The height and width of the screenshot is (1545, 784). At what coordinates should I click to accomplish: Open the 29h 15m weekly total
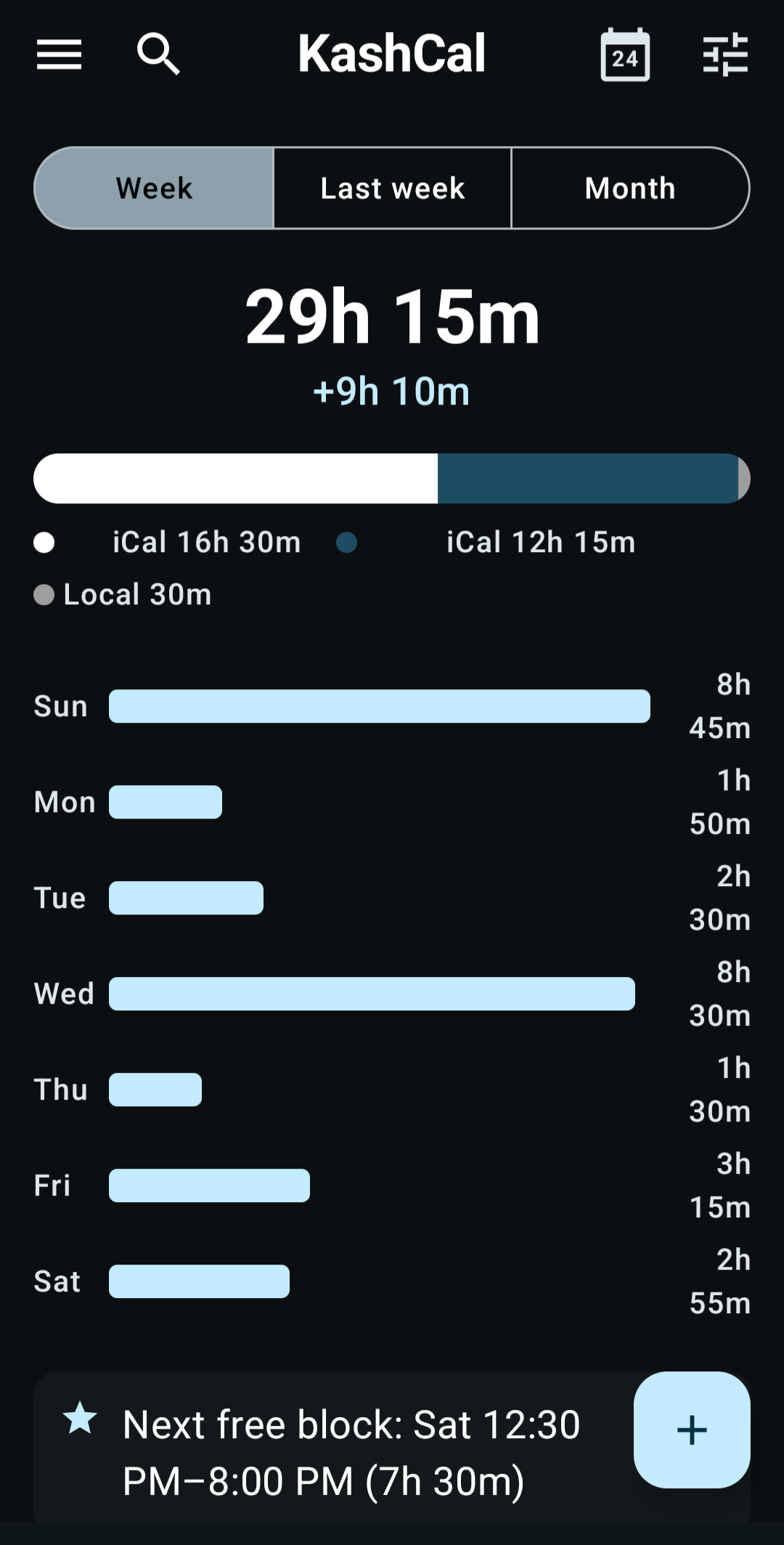tap(392, 316)
